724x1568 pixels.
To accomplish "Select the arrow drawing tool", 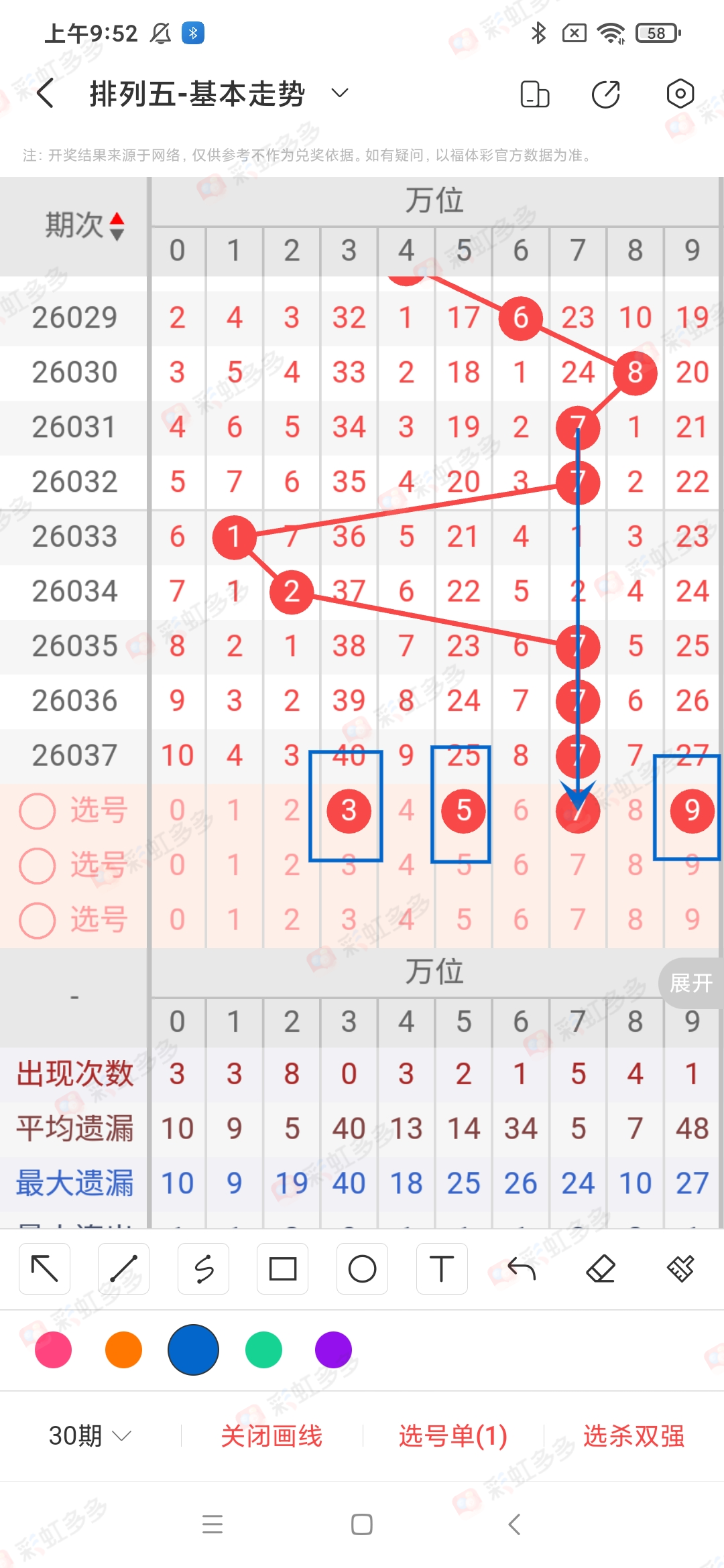I will (x=44, y=1268).
